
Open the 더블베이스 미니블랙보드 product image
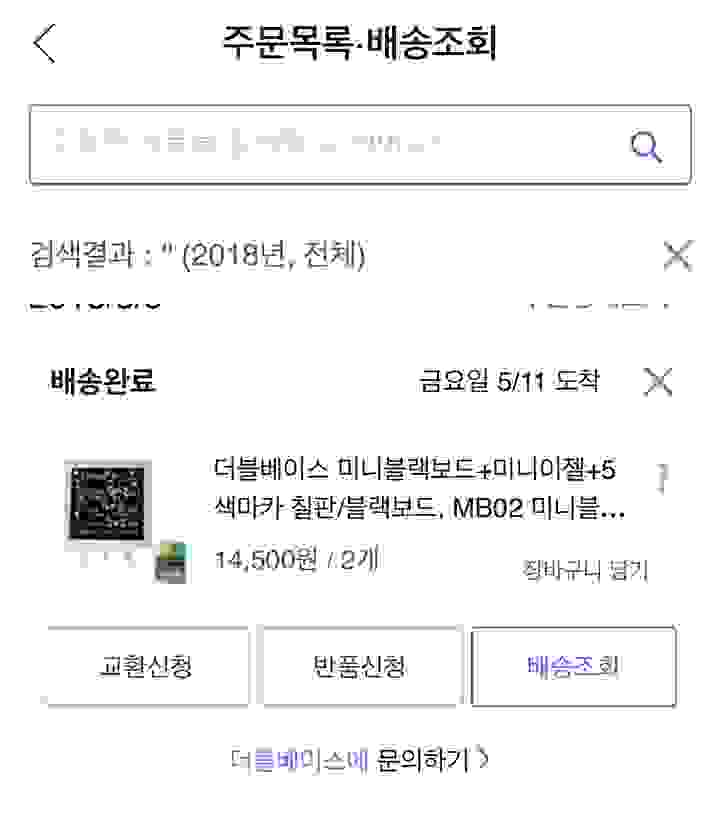coord(110,510)
